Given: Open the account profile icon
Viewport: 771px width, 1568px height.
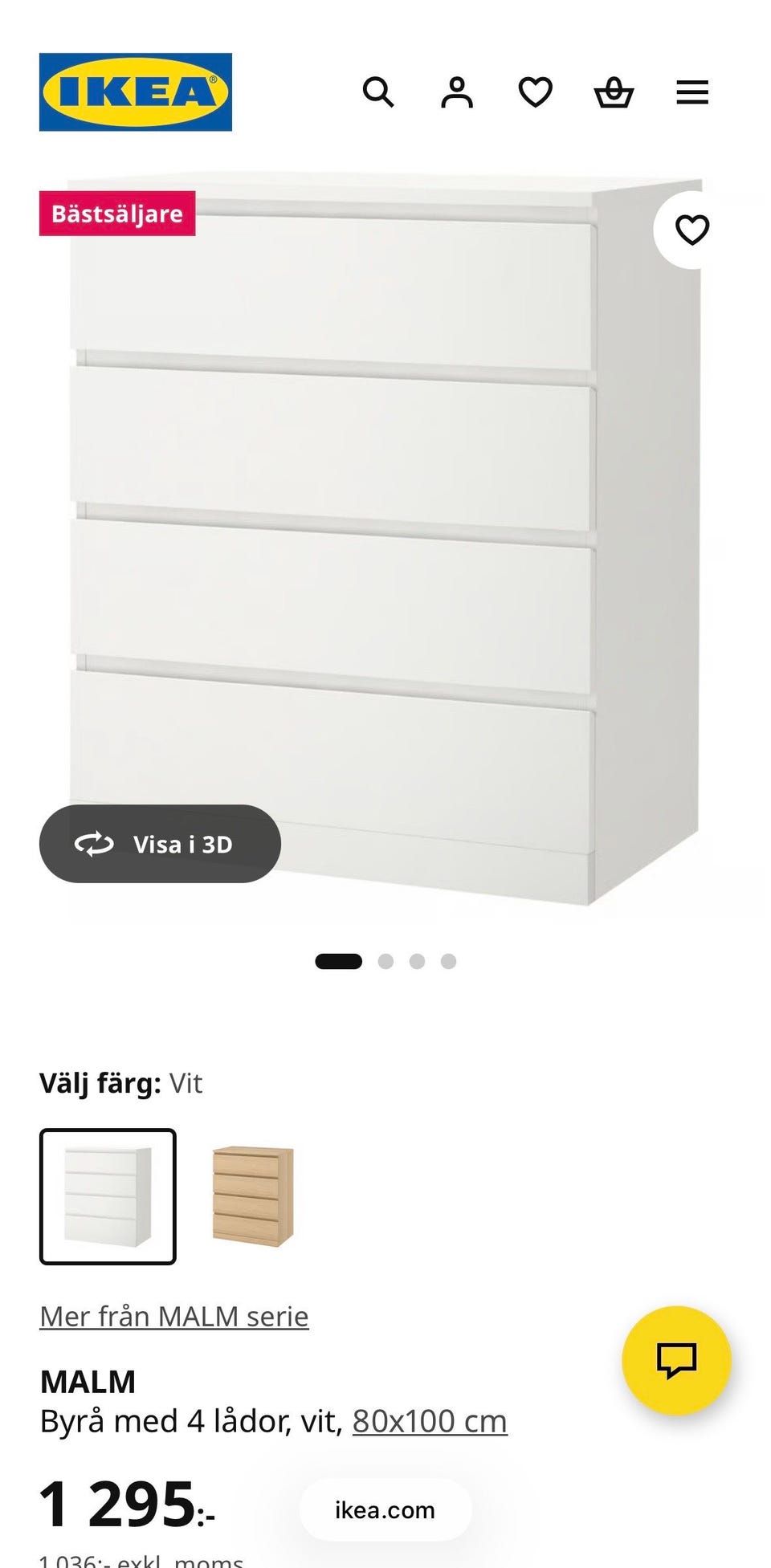Looking at the screenshot, I should pyautogui.click(x=456, y=92).
